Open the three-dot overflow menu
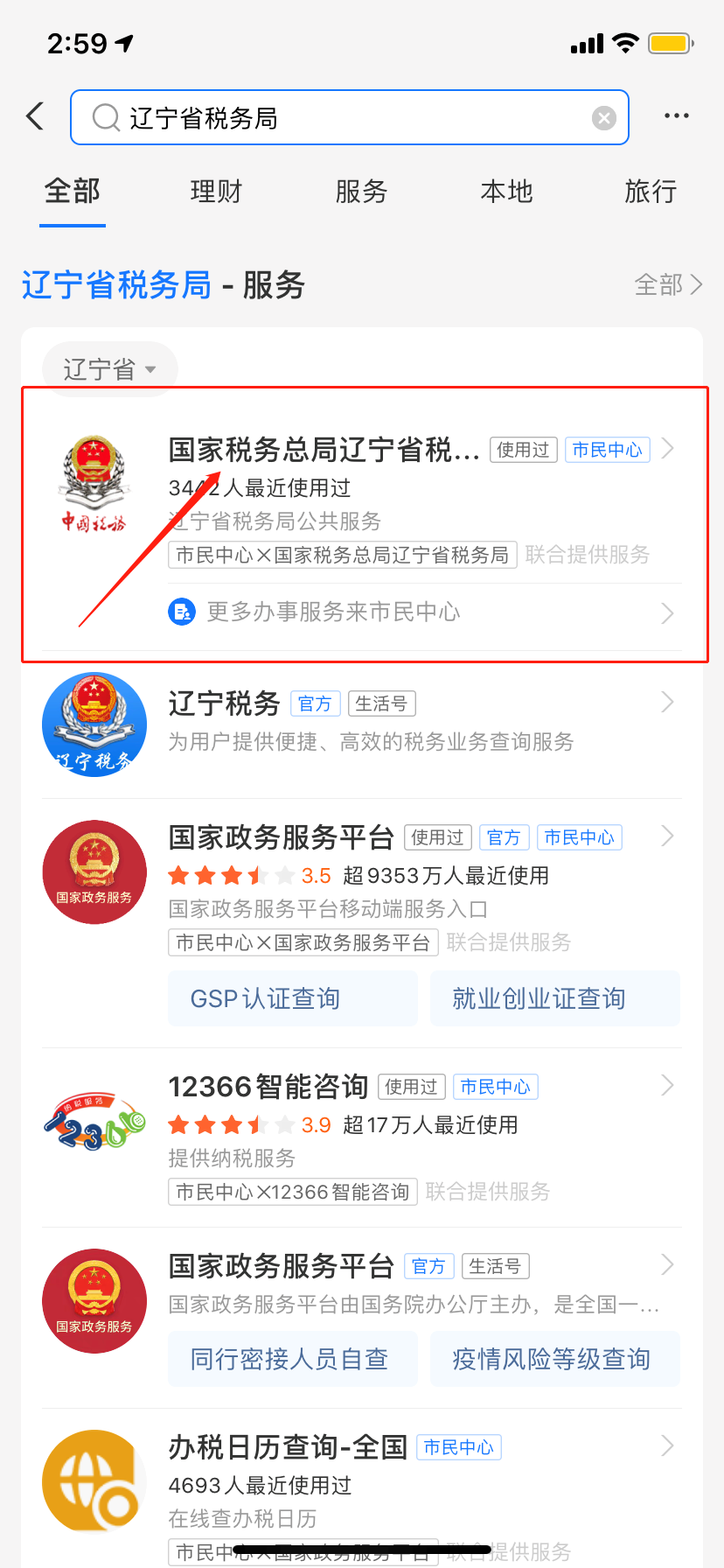This screenshot has height=1568, width=724. click(677, 116)
